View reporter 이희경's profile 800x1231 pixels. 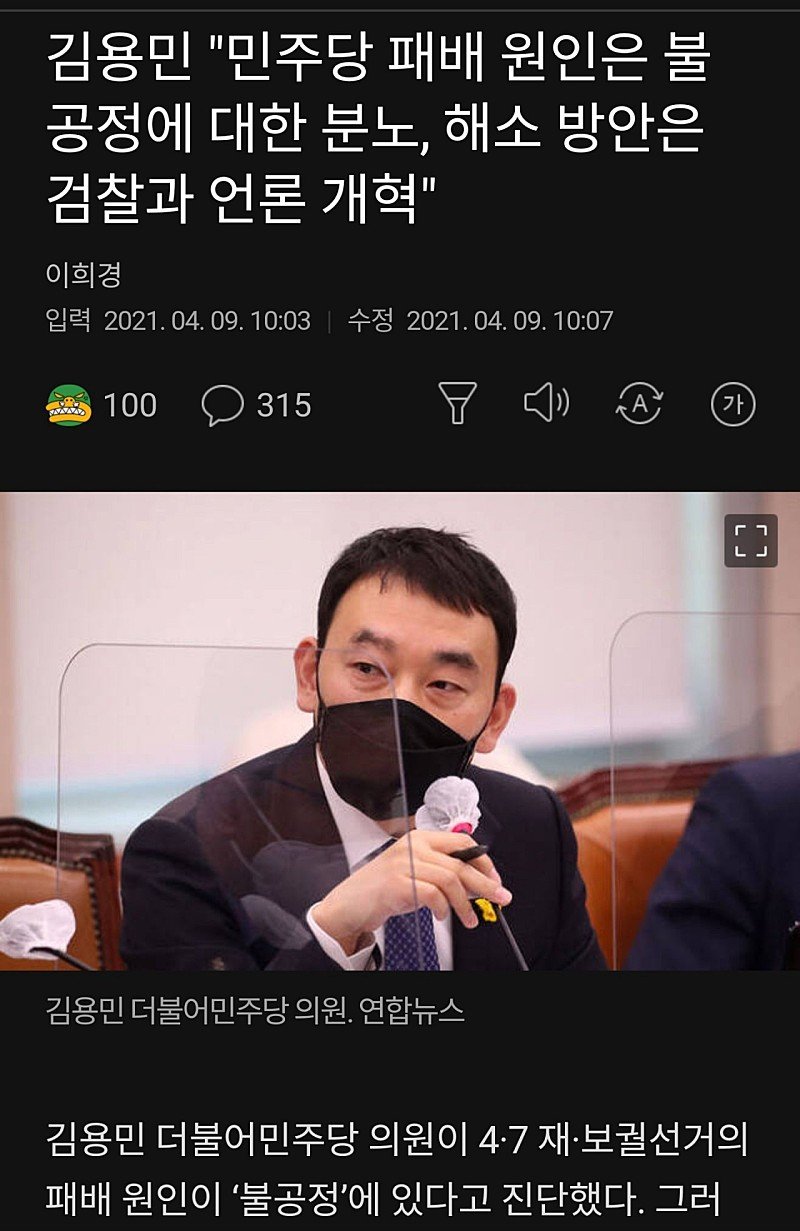click(83, 274)
